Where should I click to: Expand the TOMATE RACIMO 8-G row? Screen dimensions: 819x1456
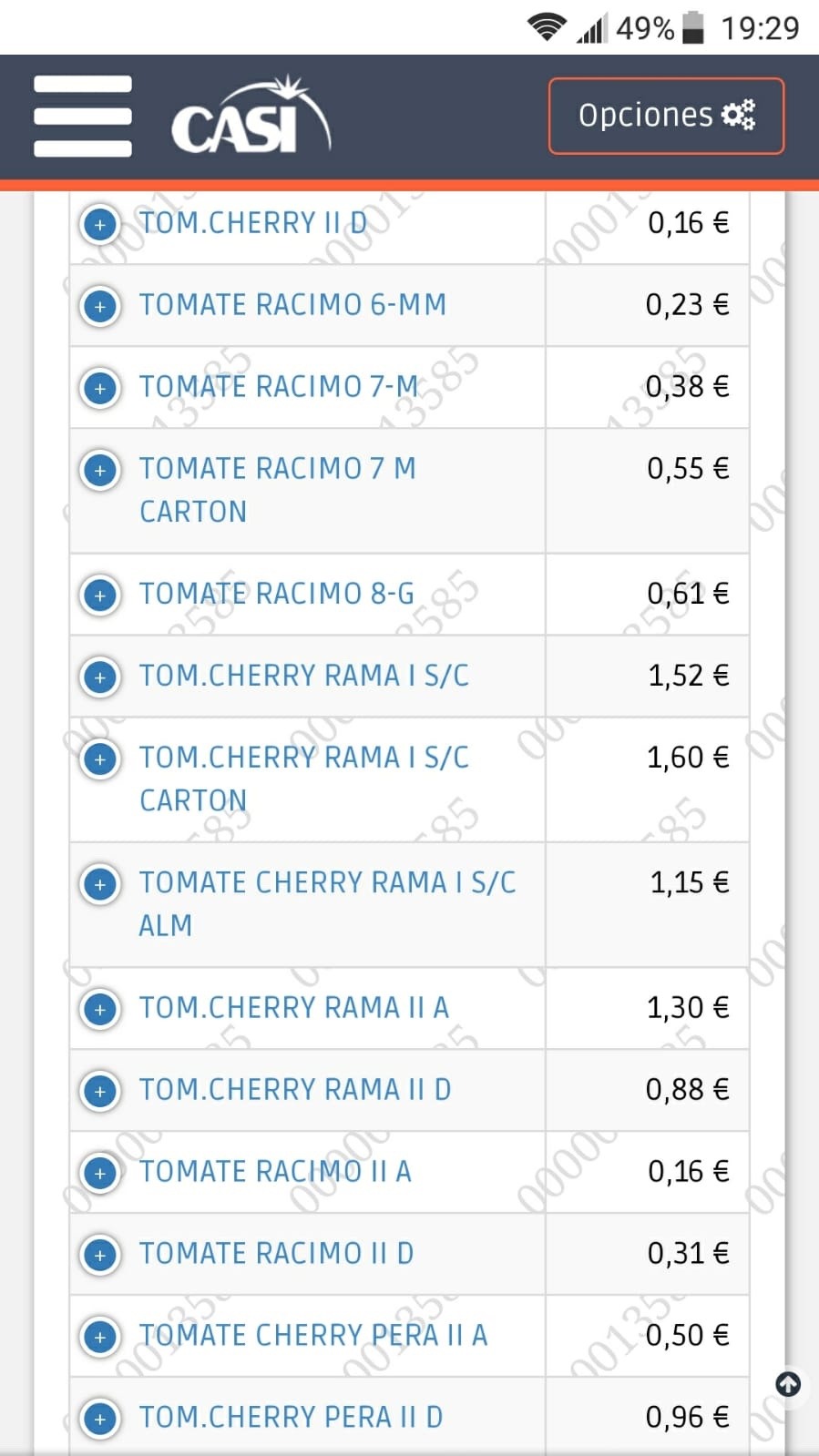pos(100,595)
